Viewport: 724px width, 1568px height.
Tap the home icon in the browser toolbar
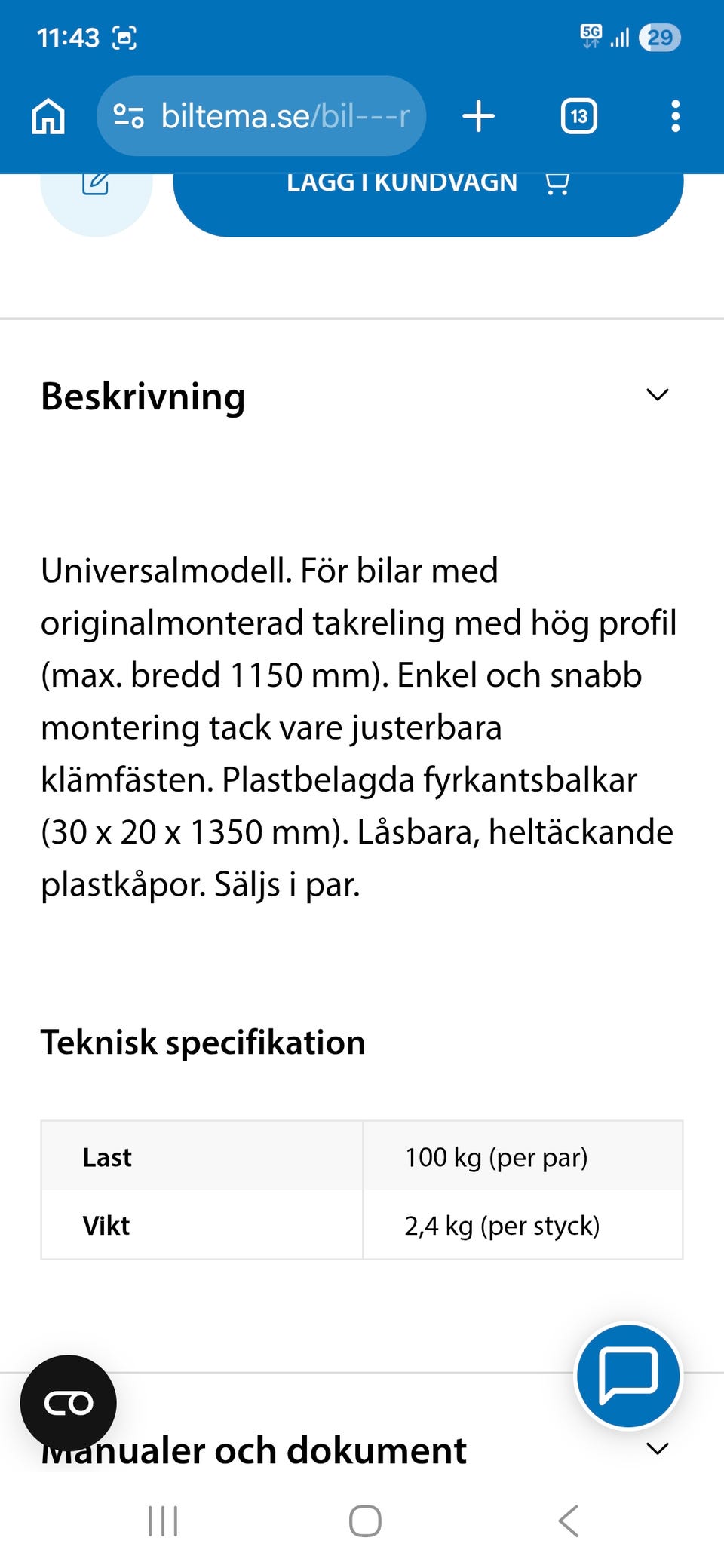pyautogui.click(x=48, y=115)
